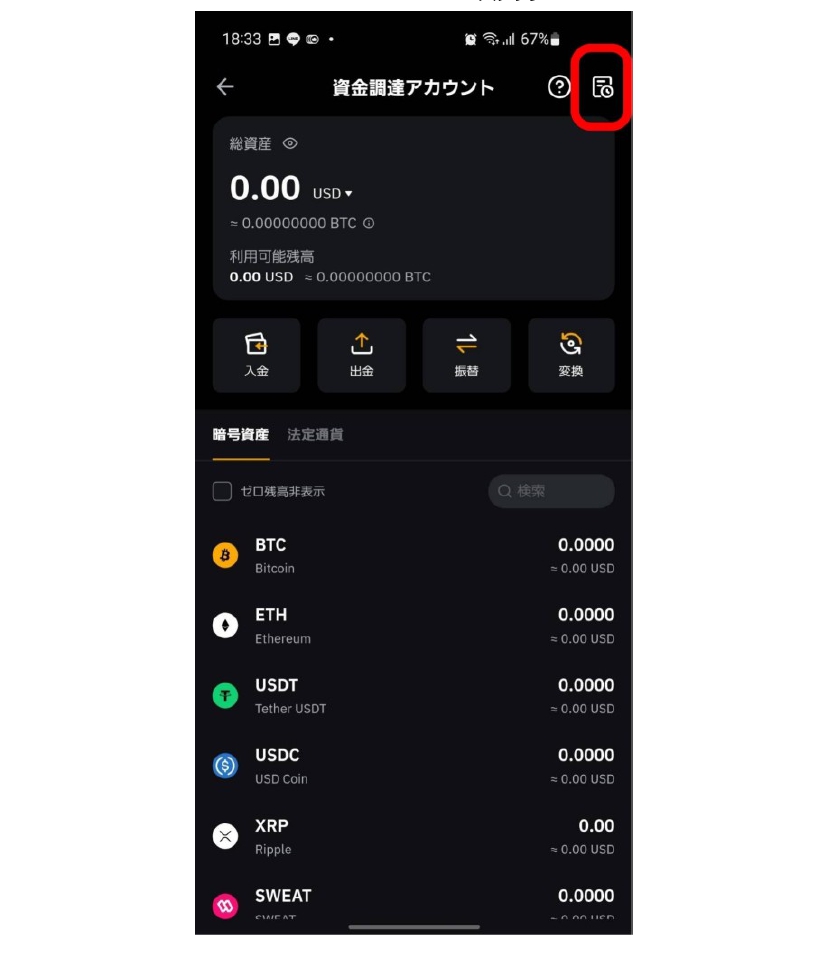823x969 pixels.
Task: Switch to the 法定通貨 tab
Action: click(x=315, y=435)
